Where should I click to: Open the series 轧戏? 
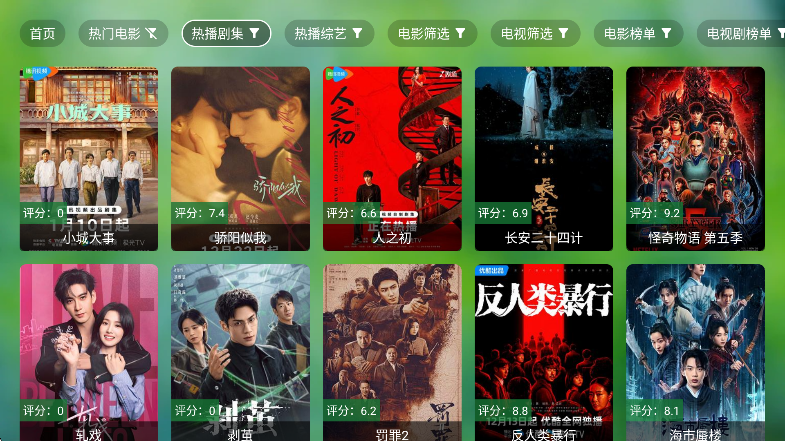point(89,352)
